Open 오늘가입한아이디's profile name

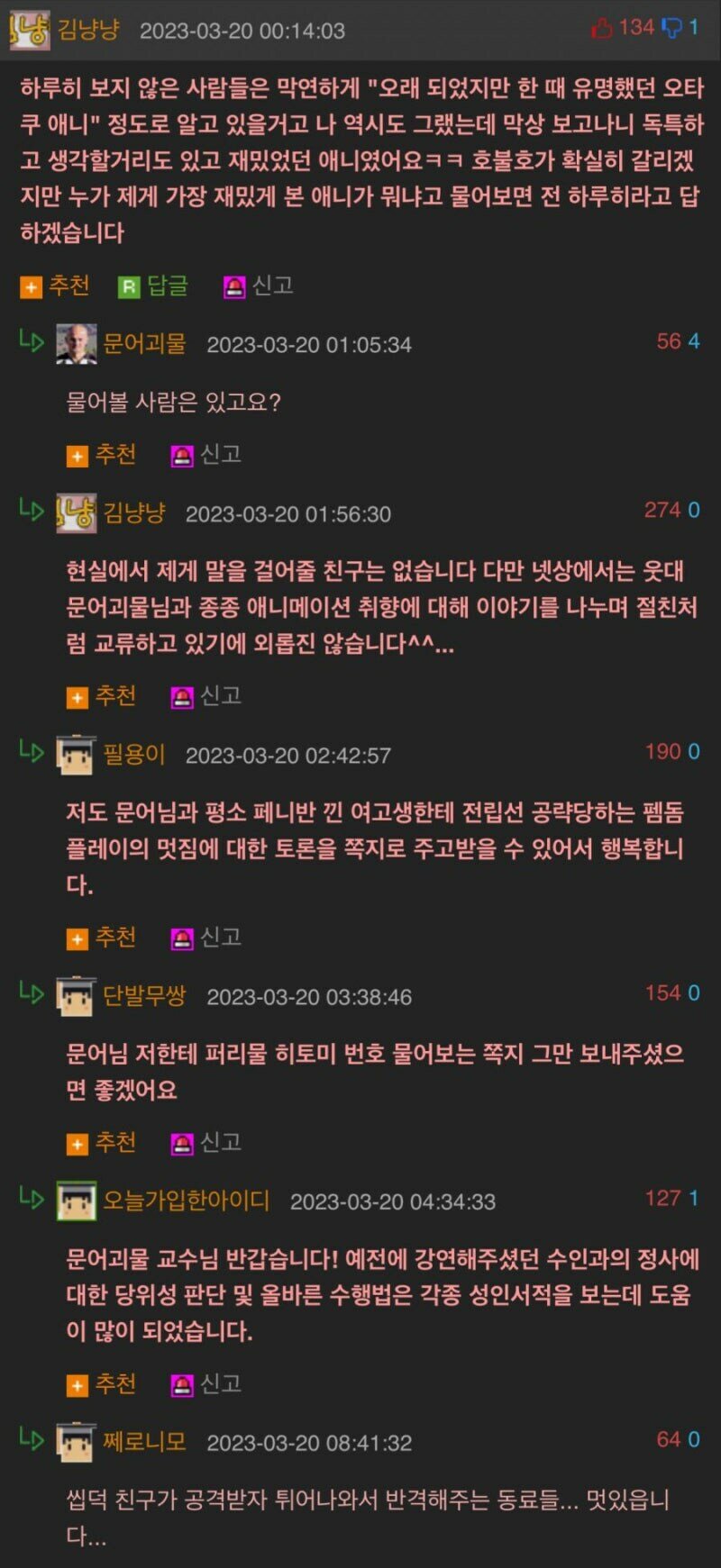[186, 1201]
